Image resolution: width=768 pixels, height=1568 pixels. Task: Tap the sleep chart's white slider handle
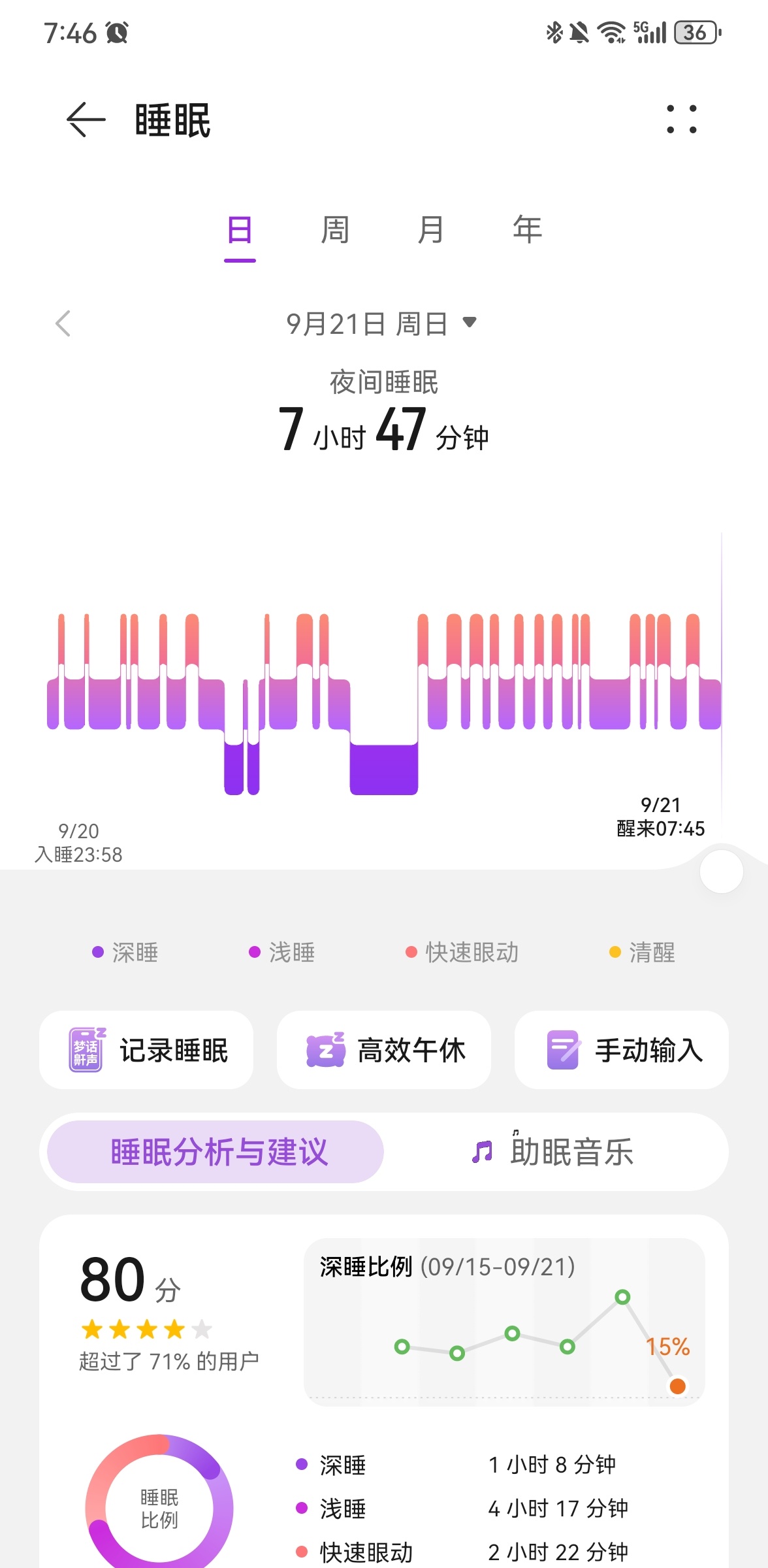coord(722,872)
